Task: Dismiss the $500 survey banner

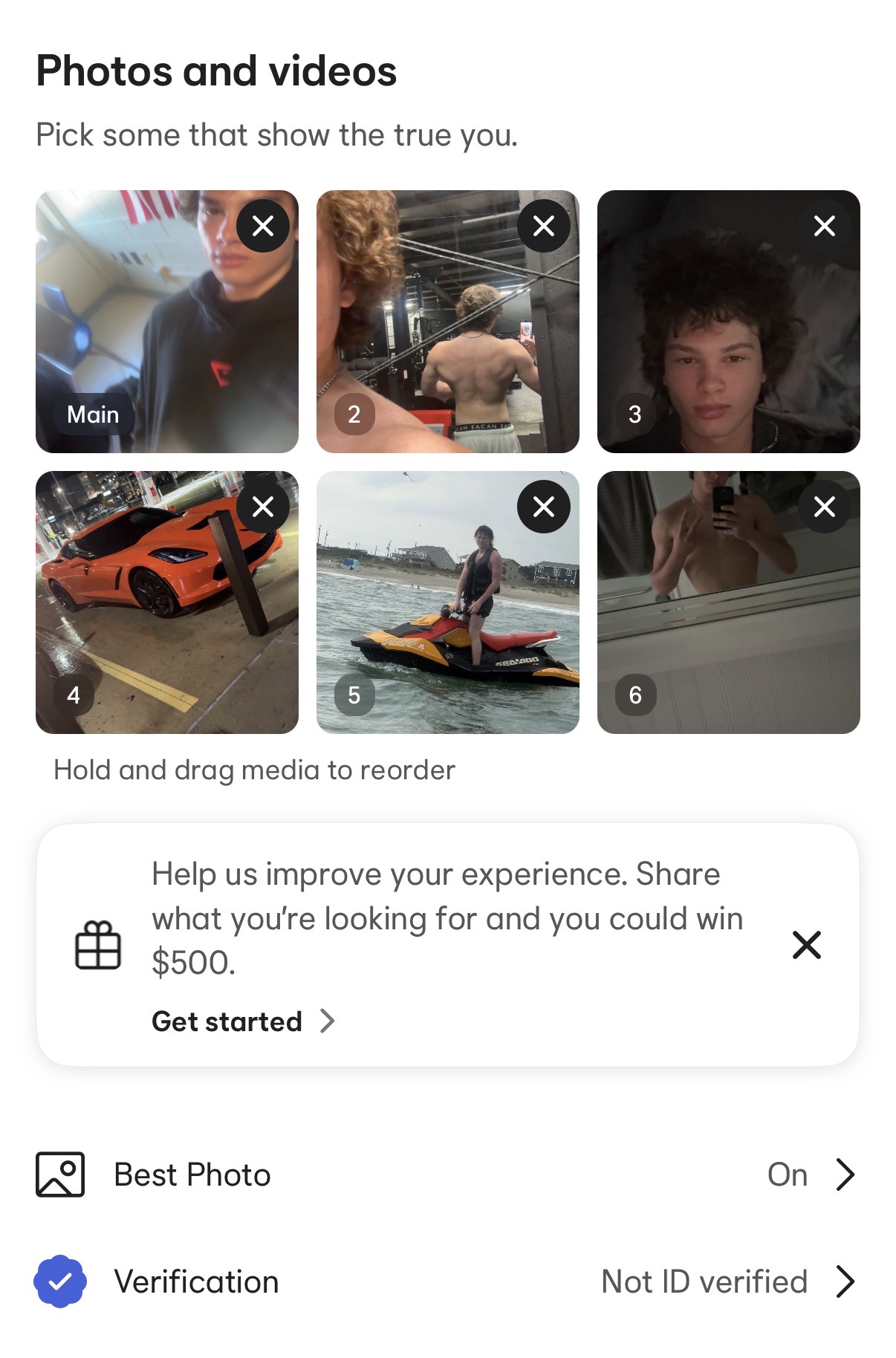Action: click(806, 945)
